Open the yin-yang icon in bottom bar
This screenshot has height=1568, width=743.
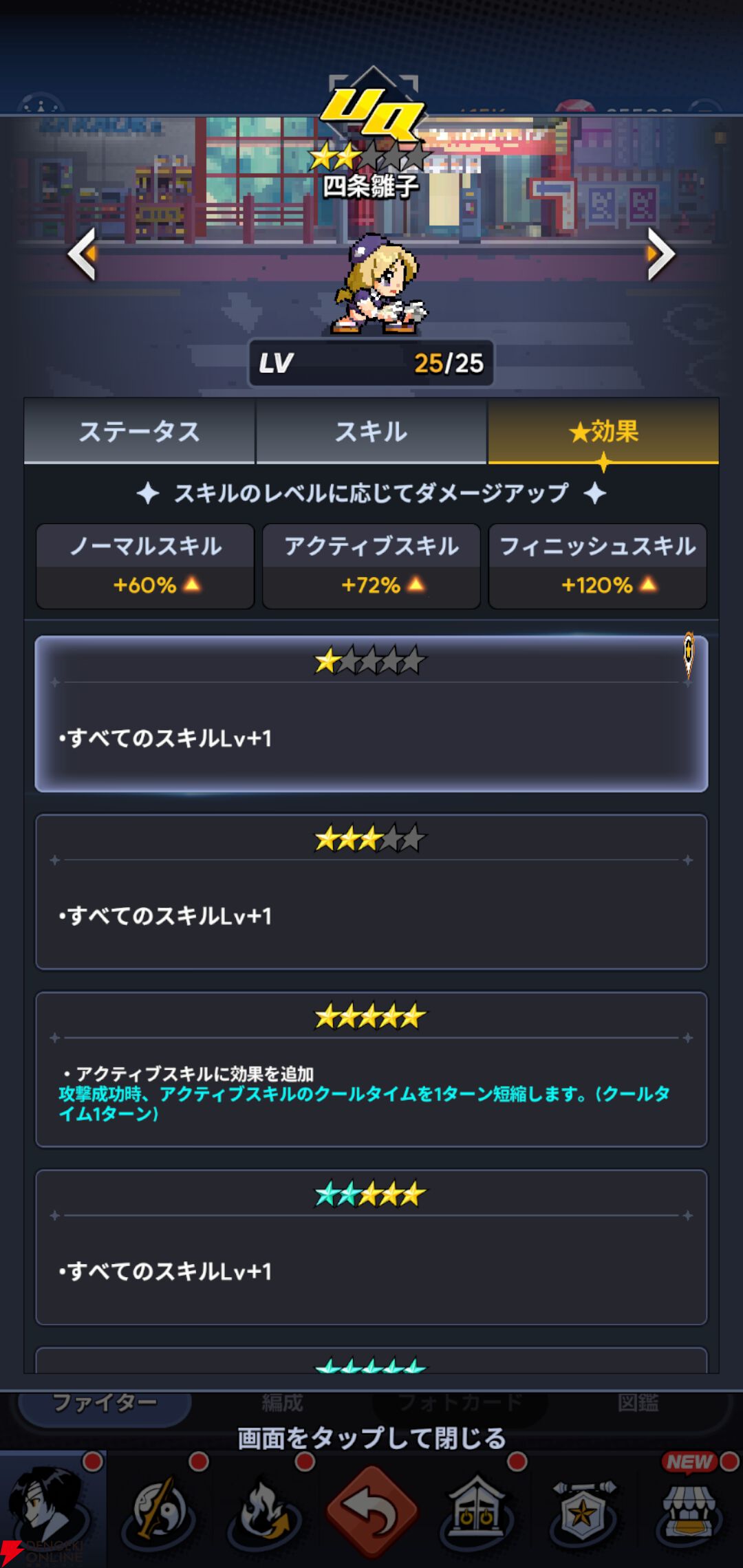158,1512
